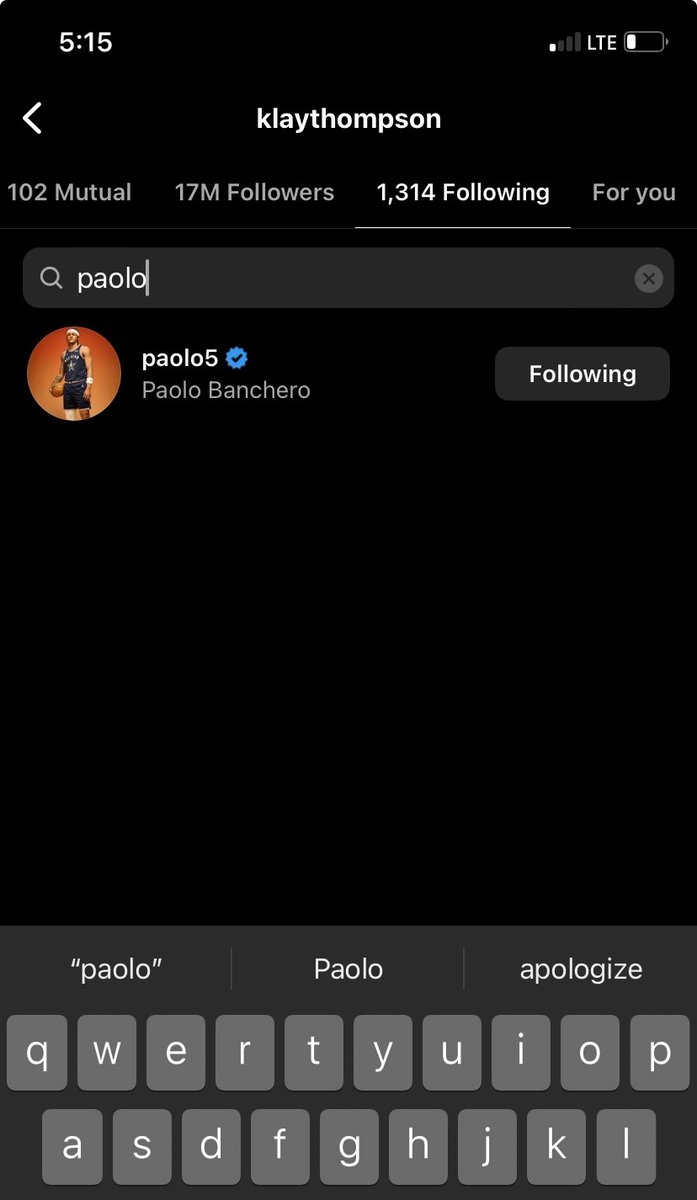The width and height of the screenshot is (697, 1200).
Task: Tap the Following button for paolo5
Action: 582,374
